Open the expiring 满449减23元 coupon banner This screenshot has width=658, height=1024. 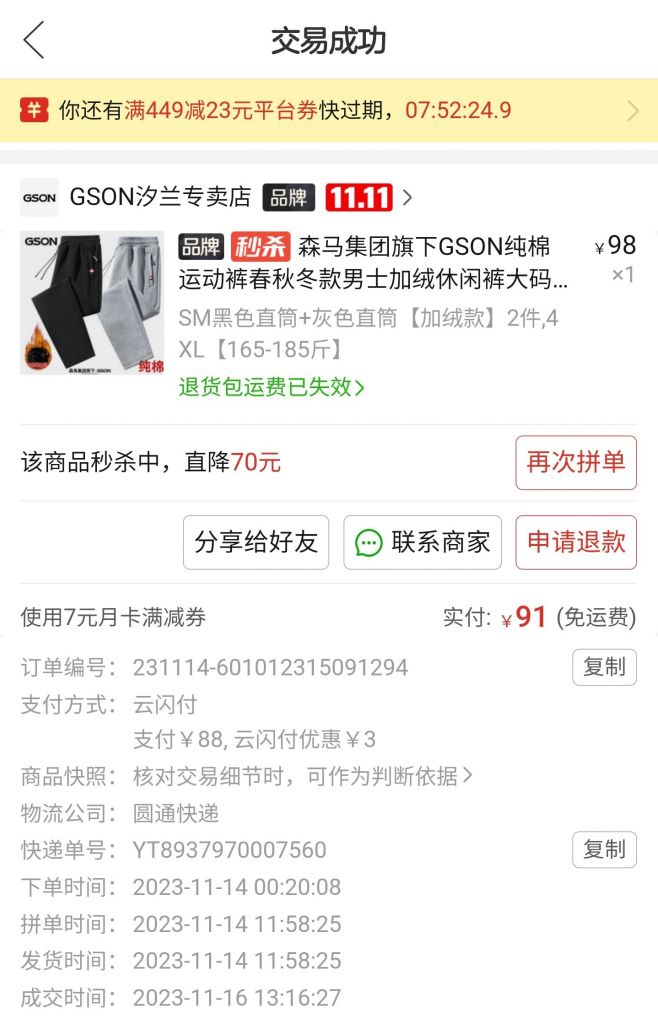[x=328, y=110]
